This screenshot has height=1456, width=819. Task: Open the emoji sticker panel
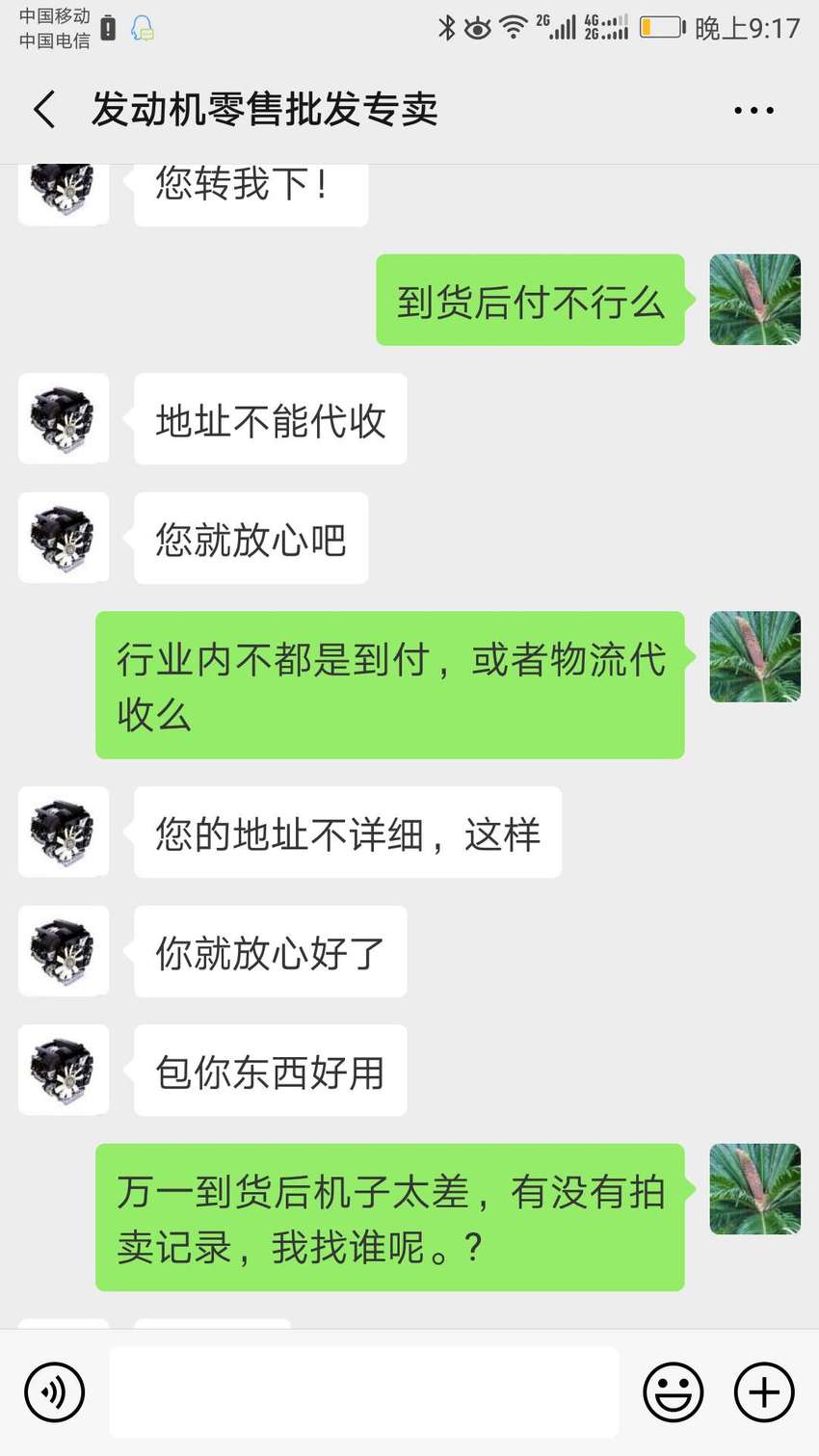click(674, 1392)
